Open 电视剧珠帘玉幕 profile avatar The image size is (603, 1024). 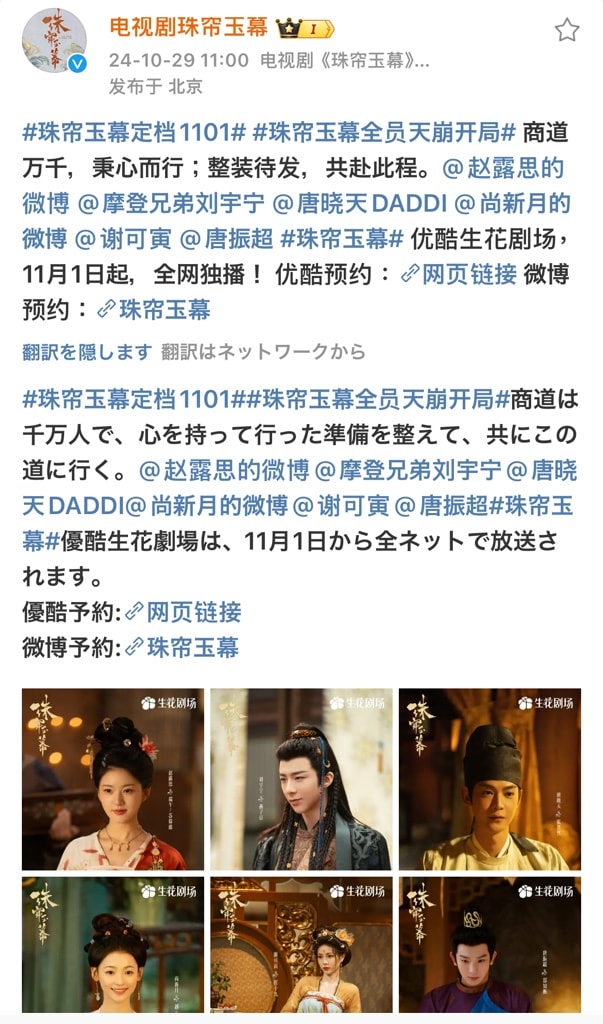point(54,40)
